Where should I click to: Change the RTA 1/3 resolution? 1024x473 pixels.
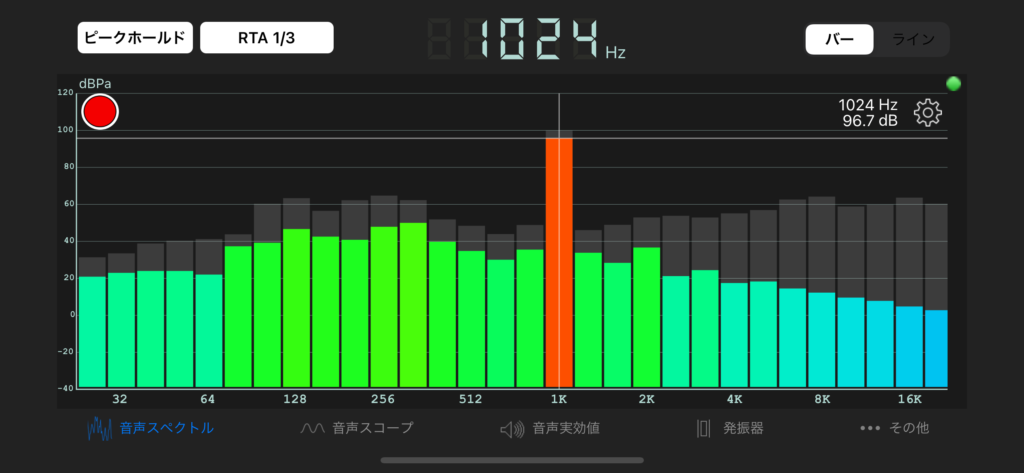266,38
